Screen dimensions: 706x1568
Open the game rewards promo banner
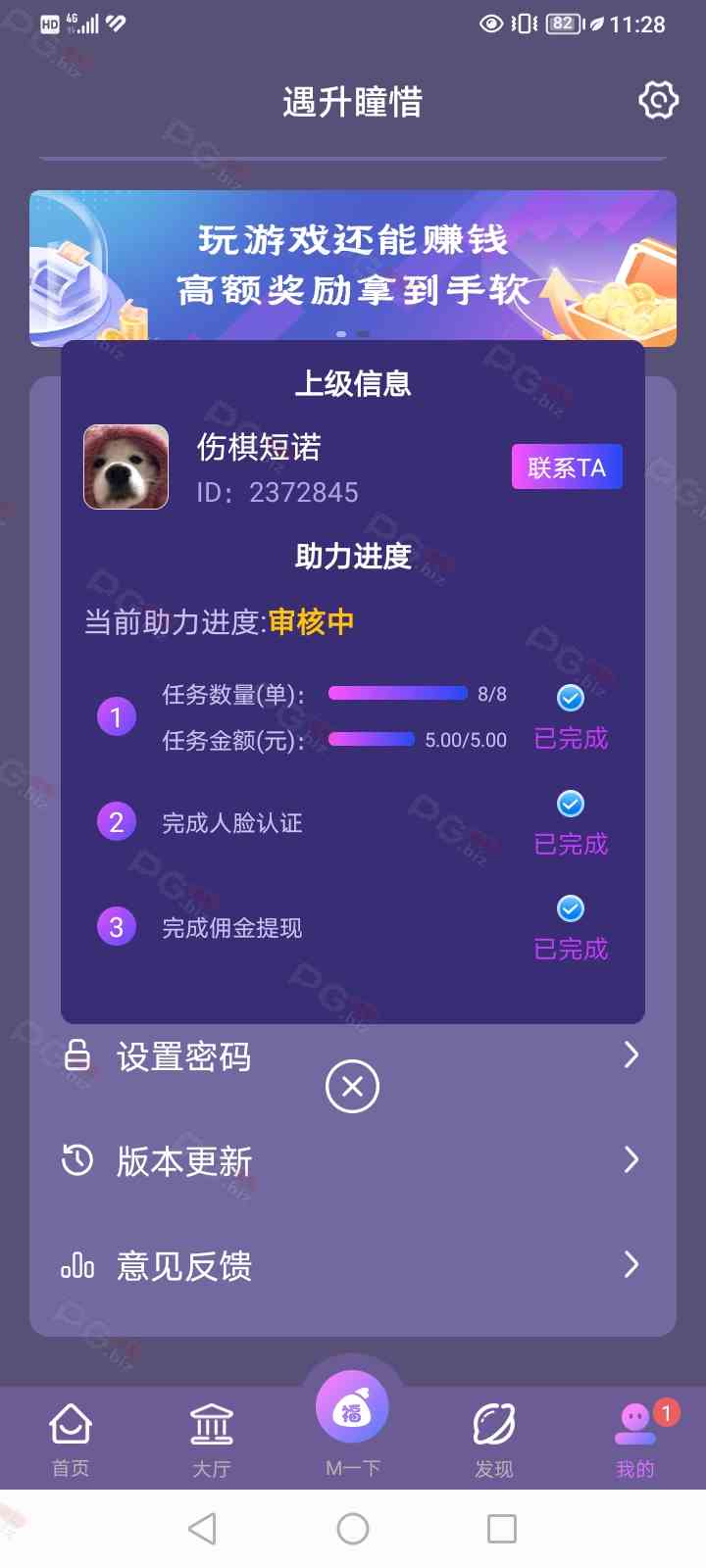click(x=352, y=267)
